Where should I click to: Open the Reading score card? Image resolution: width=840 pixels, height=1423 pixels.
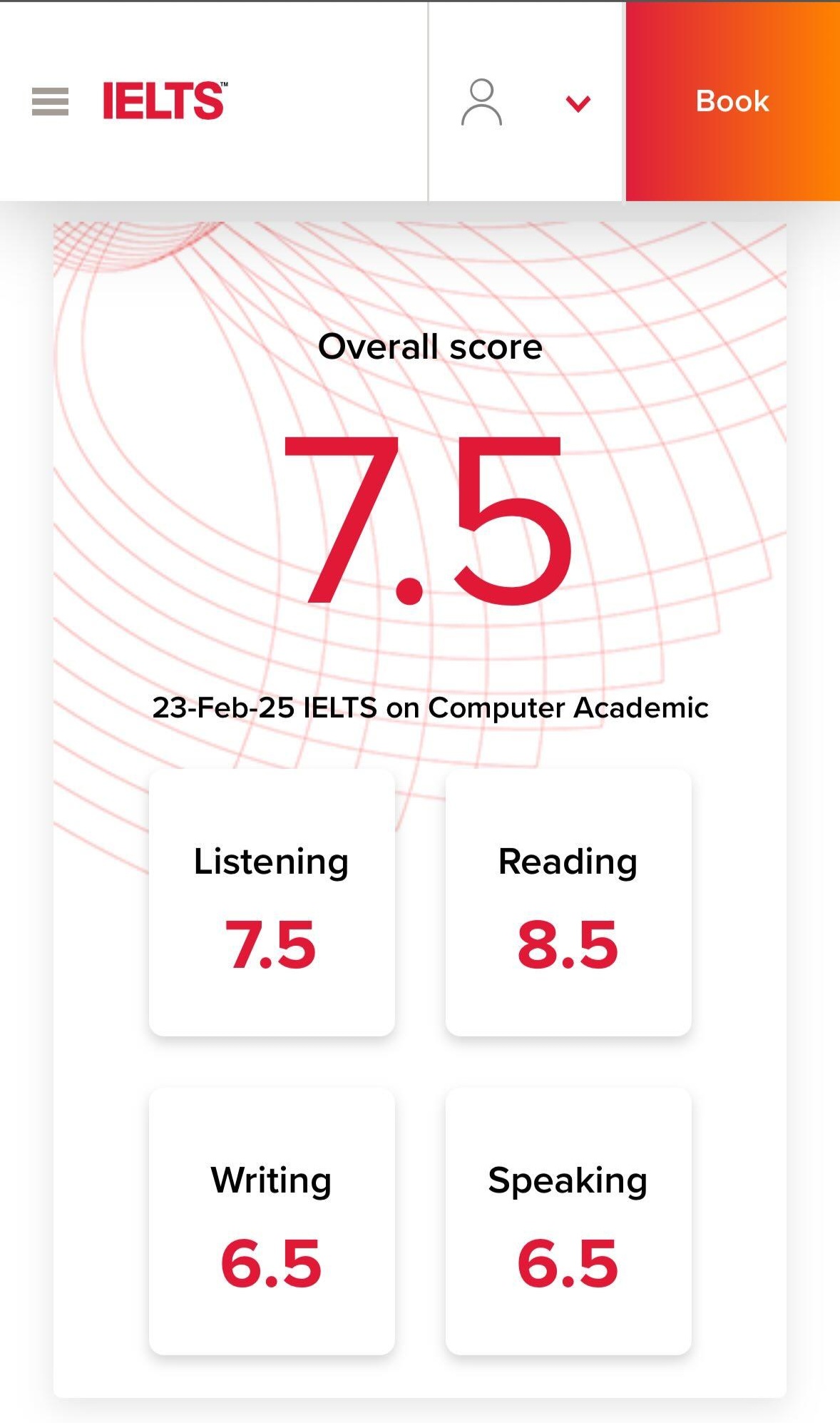[568, 902]
